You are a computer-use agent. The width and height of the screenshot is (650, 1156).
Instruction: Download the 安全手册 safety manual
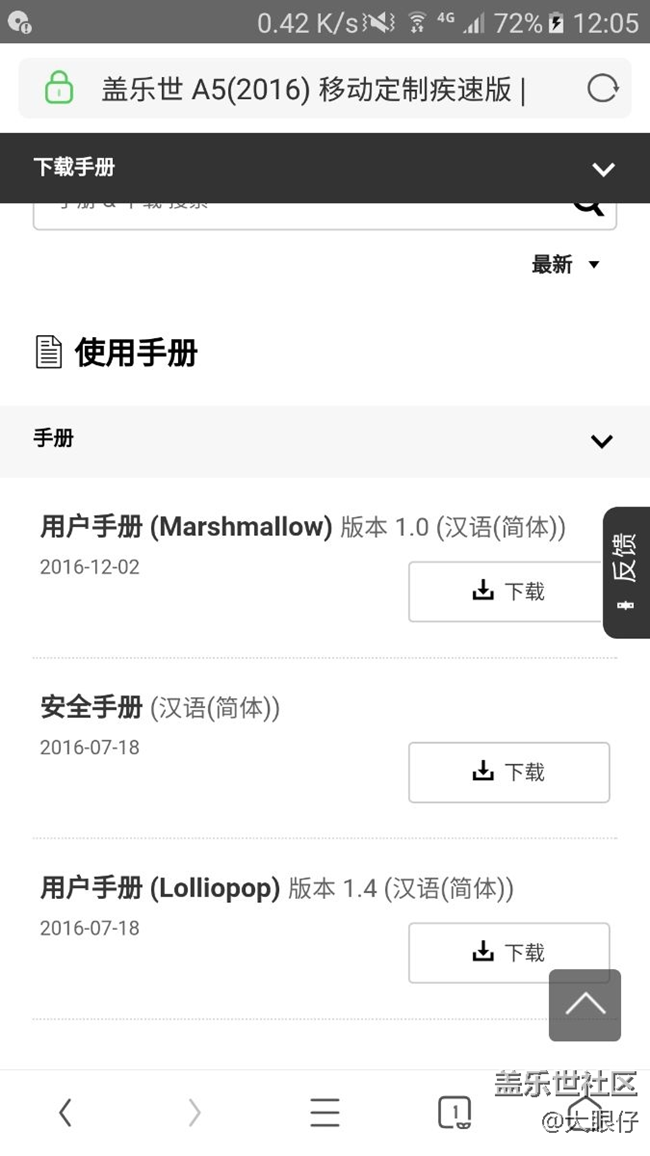tap(508, 772)
